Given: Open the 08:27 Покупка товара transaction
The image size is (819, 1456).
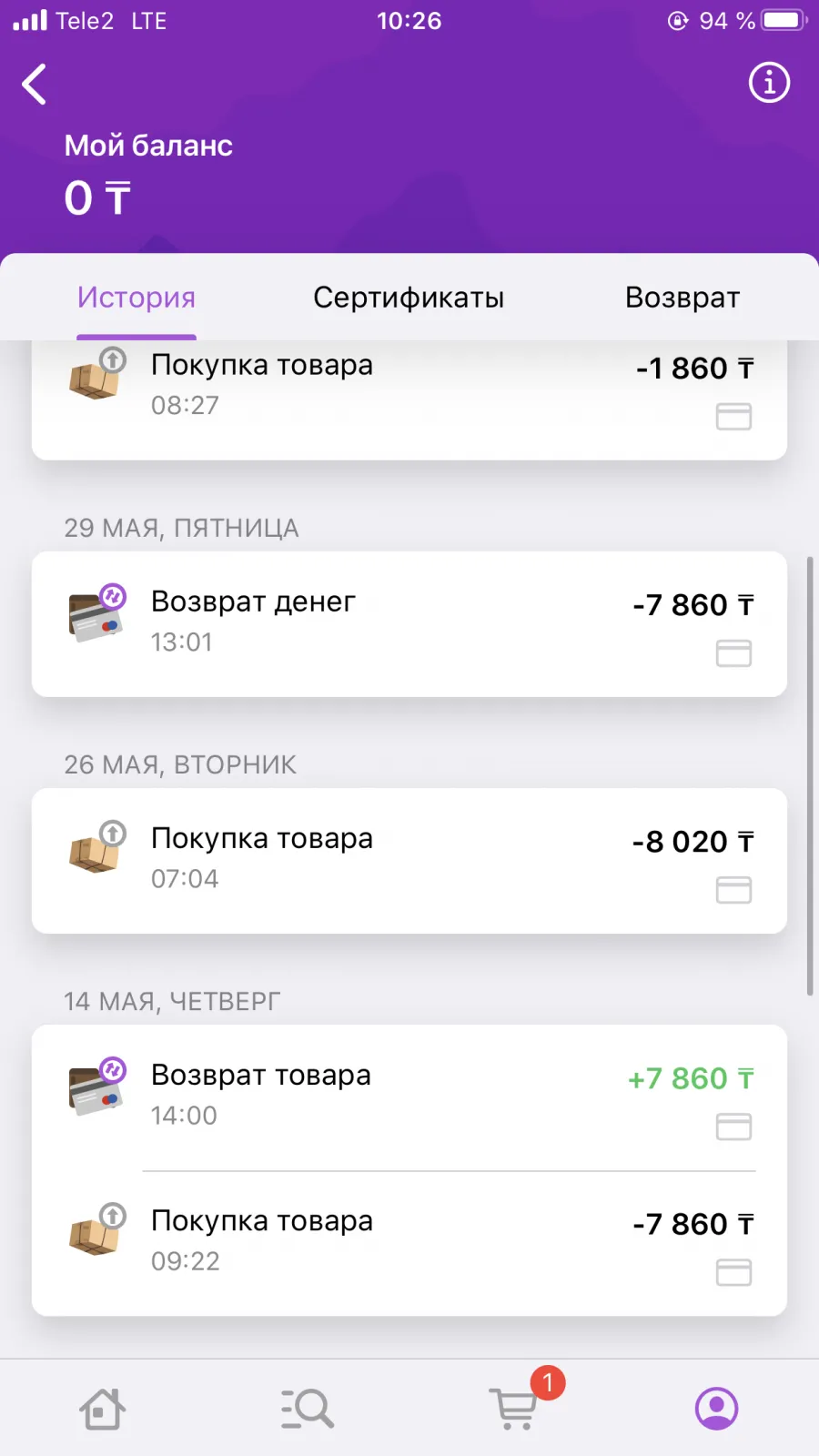Looking at the screenshot, I should pyautogui.click(x=409, y=400).
